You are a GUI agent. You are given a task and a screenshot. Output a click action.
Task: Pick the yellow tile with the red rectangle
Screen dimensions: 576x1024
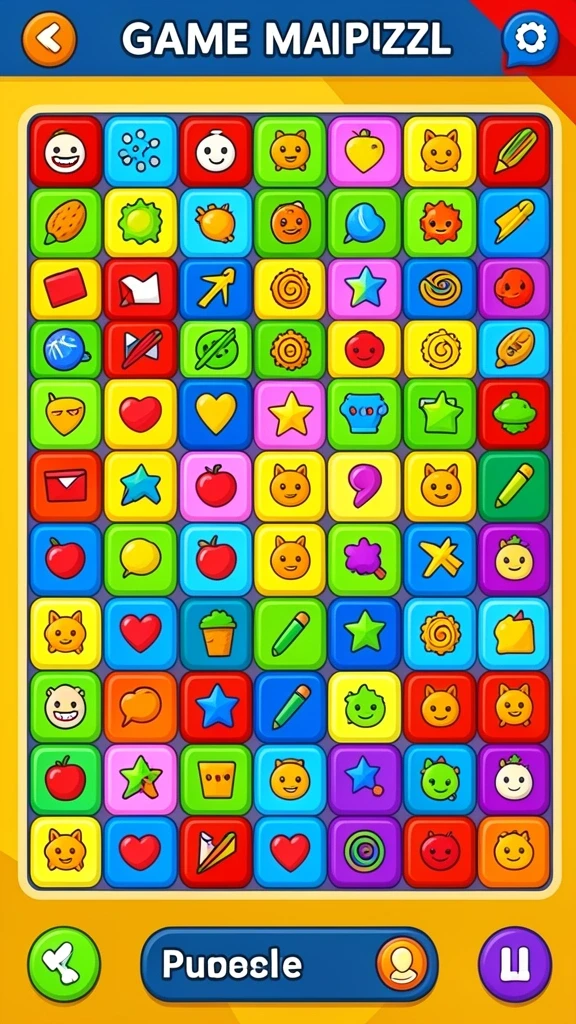click(65, 289)
